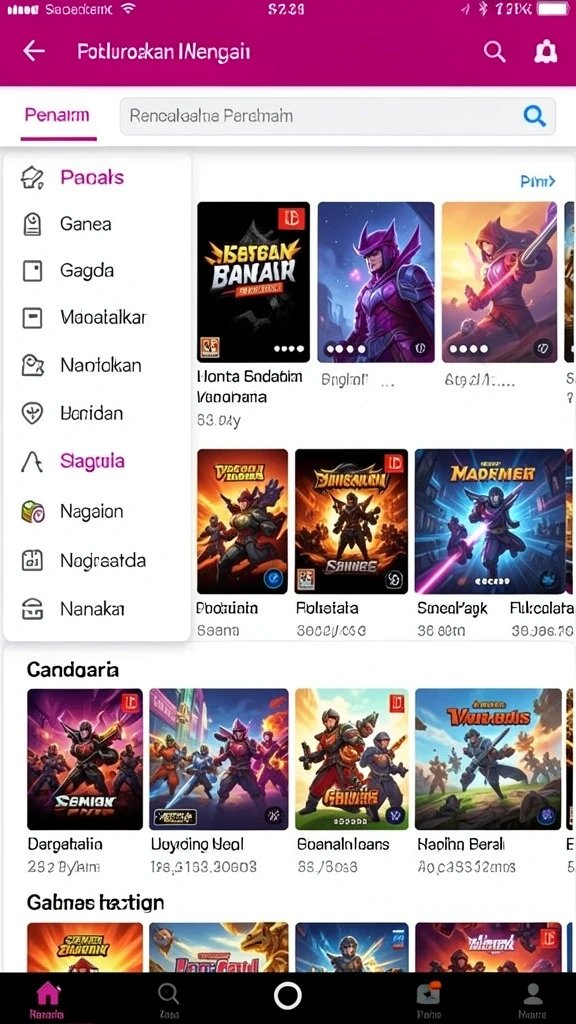The width and height of the screenshot is (576, 1024).
Task: Open the Nanaka menu entry
Action: [x=97, y=609]
